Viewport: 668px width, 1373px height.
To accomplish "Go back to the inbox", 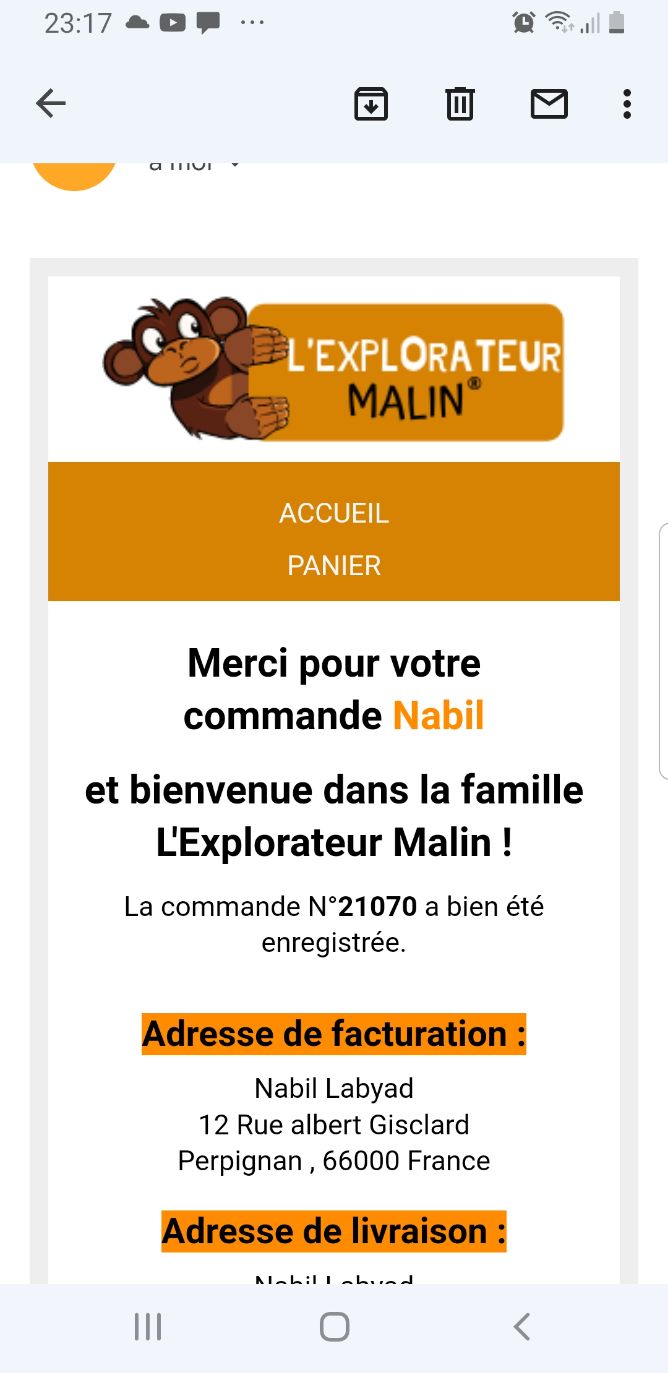I will pyautogui.click(x=51, y=103).
